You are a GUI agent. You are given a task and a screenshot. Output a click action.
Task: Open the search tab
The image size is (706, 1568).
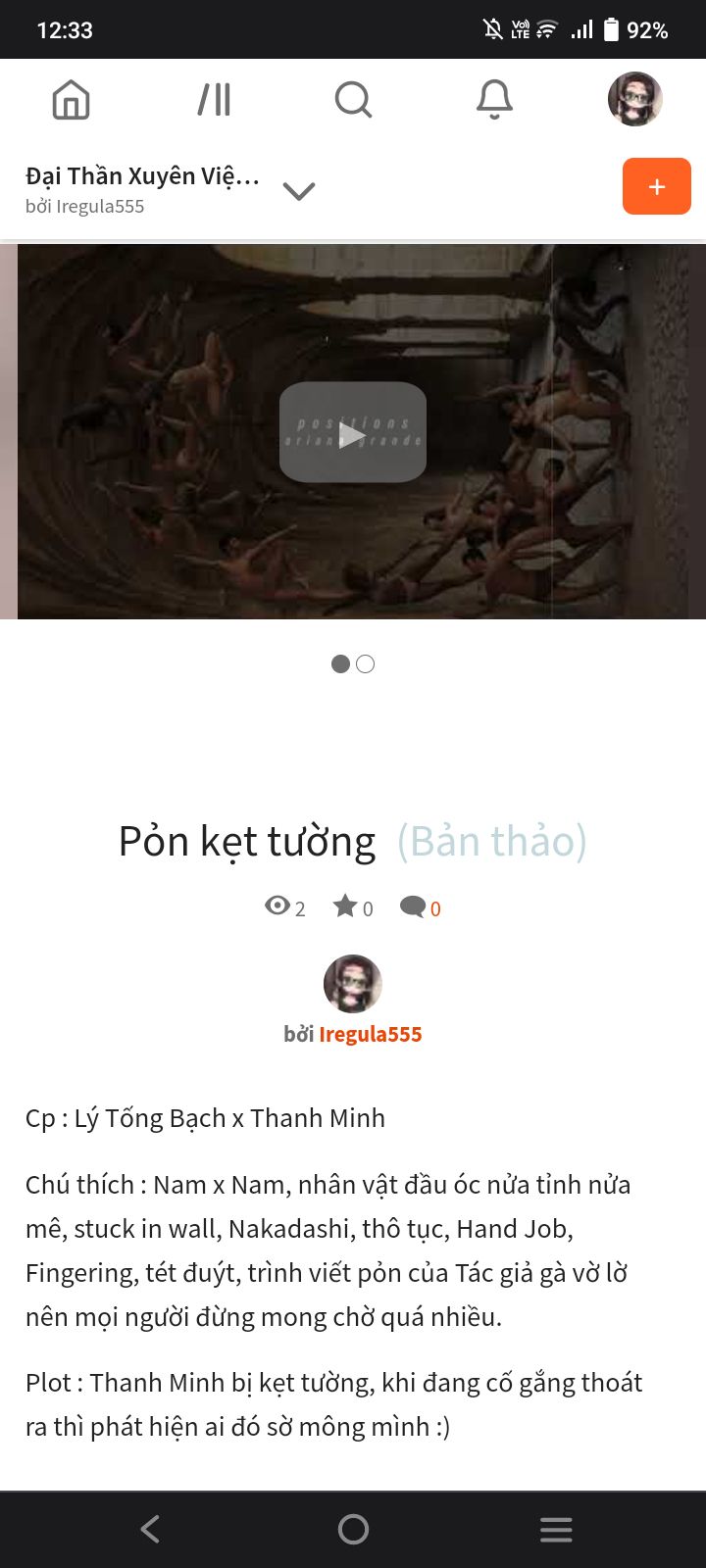tap(353, 100)
